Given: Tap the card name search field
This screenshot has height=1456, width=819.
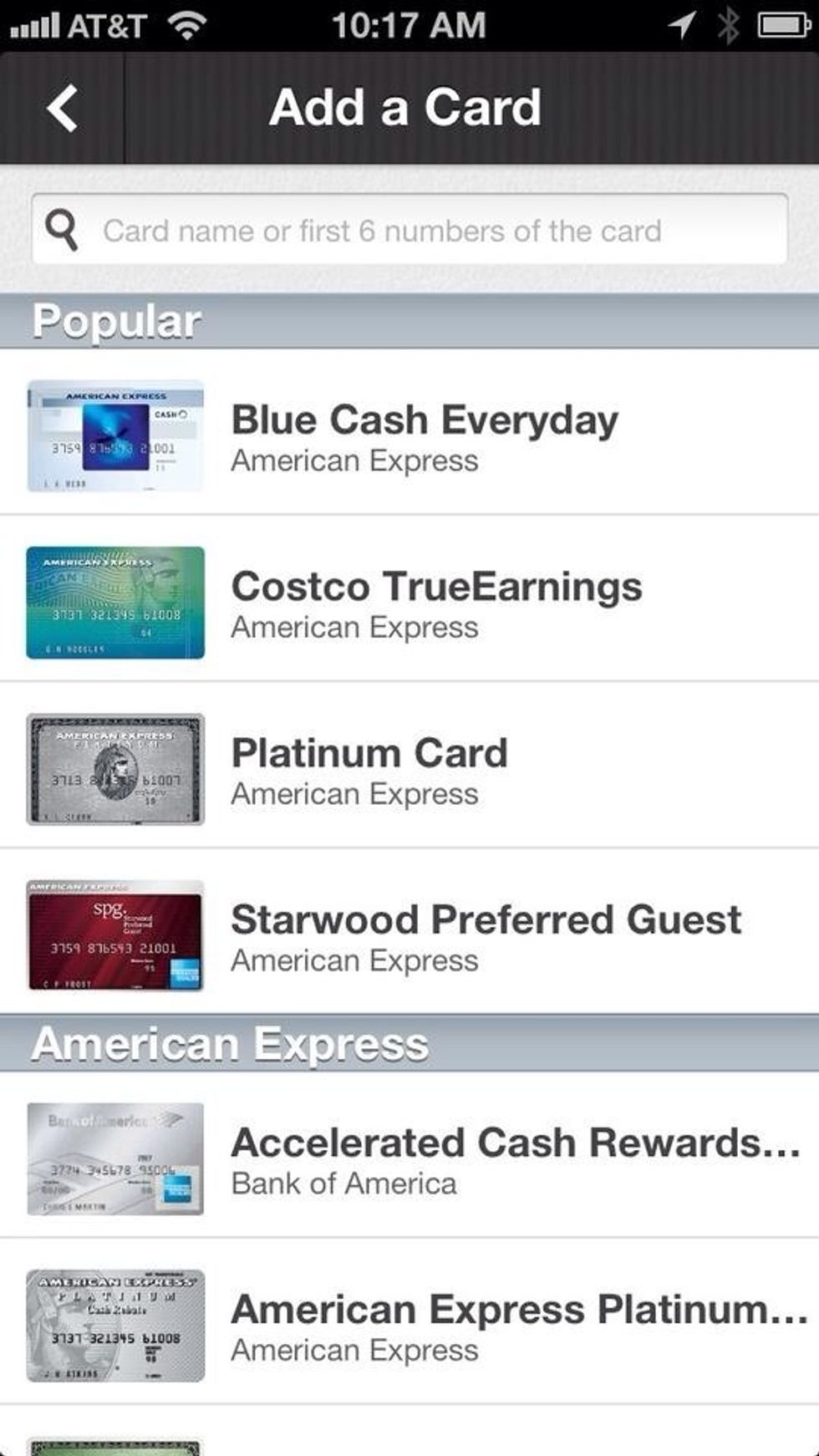Looking at the screenshot, I should click(x=409, y=231).
